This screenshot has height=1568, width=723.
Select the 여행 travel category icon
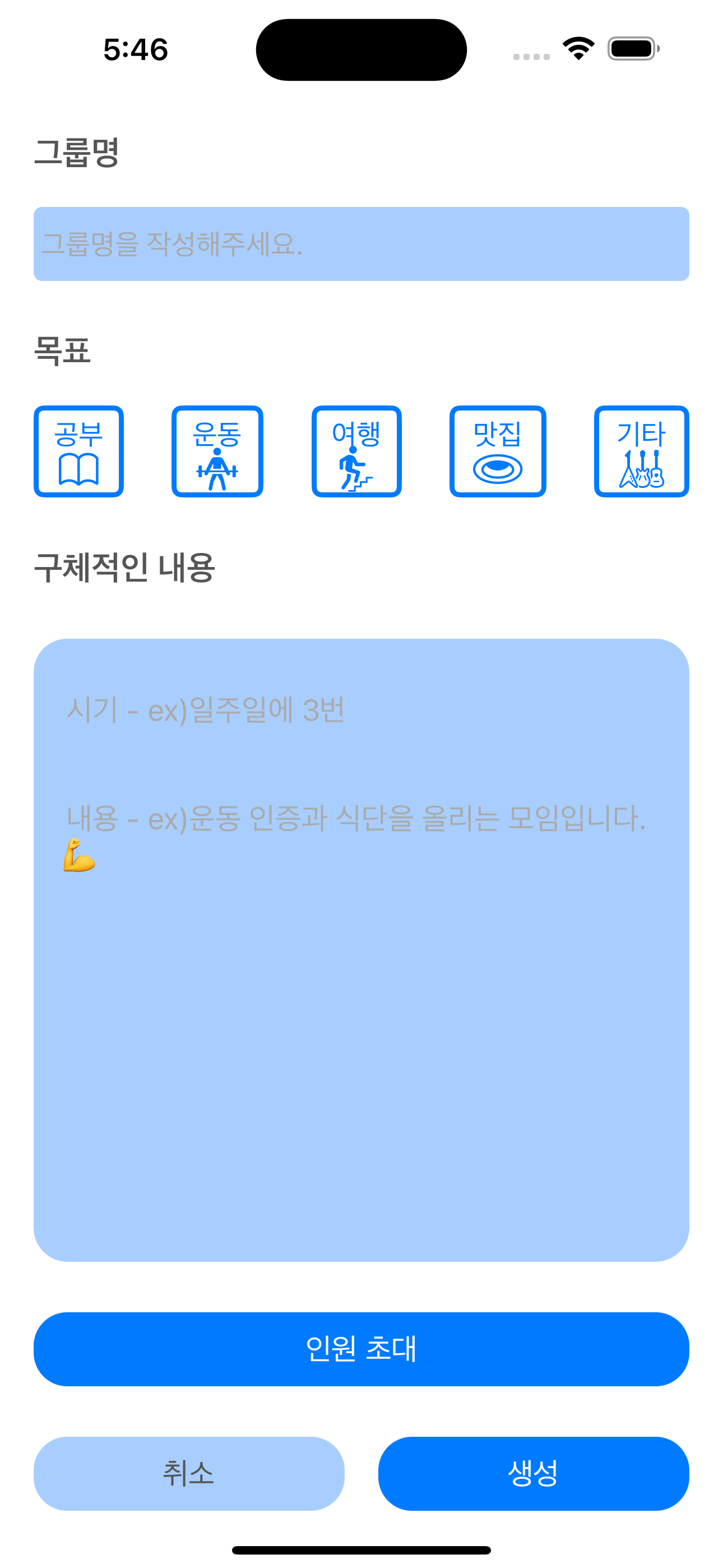coord(356,451)
